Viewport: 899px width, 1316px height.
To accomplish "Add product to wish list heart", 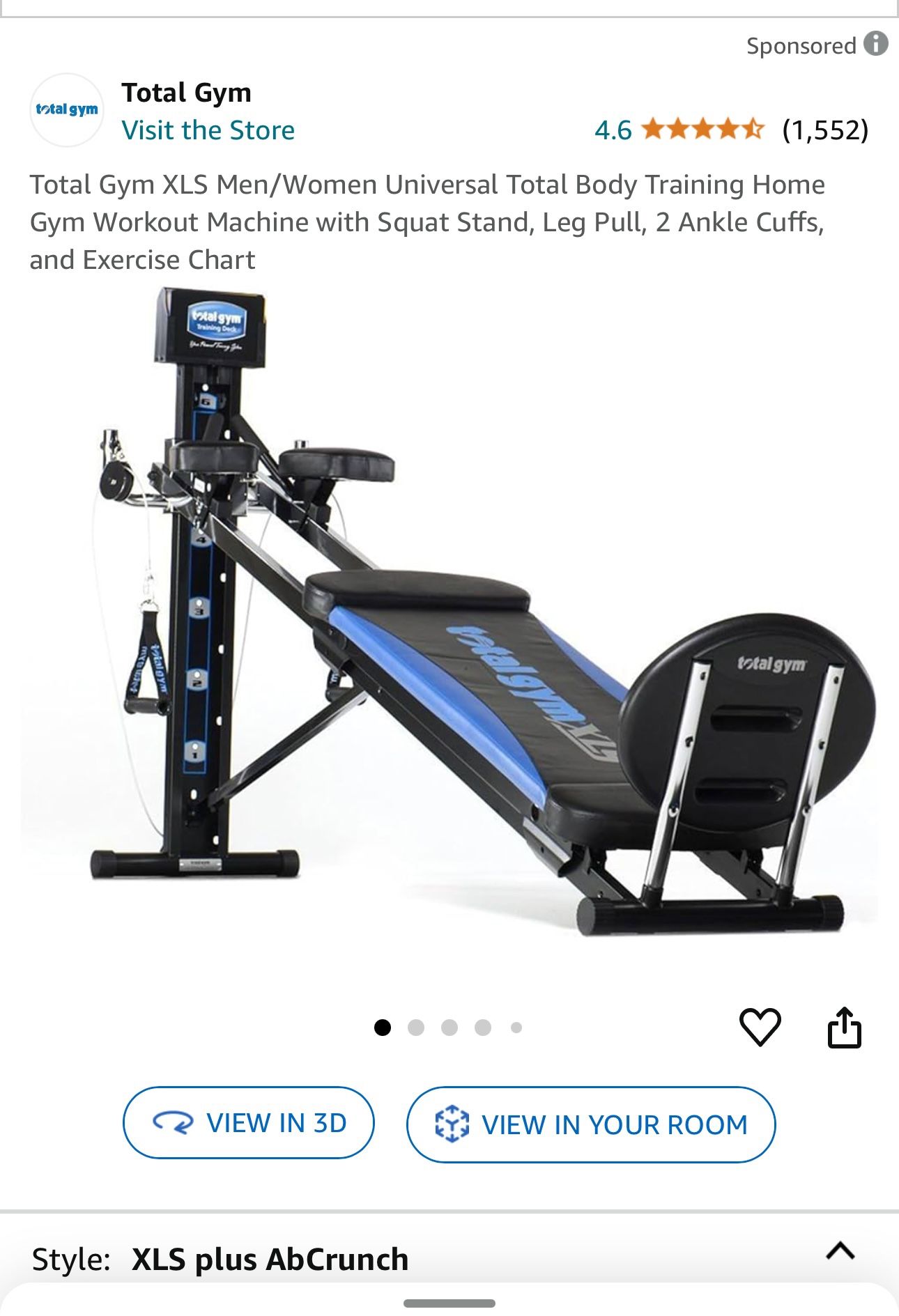I will coord(760,1027).
